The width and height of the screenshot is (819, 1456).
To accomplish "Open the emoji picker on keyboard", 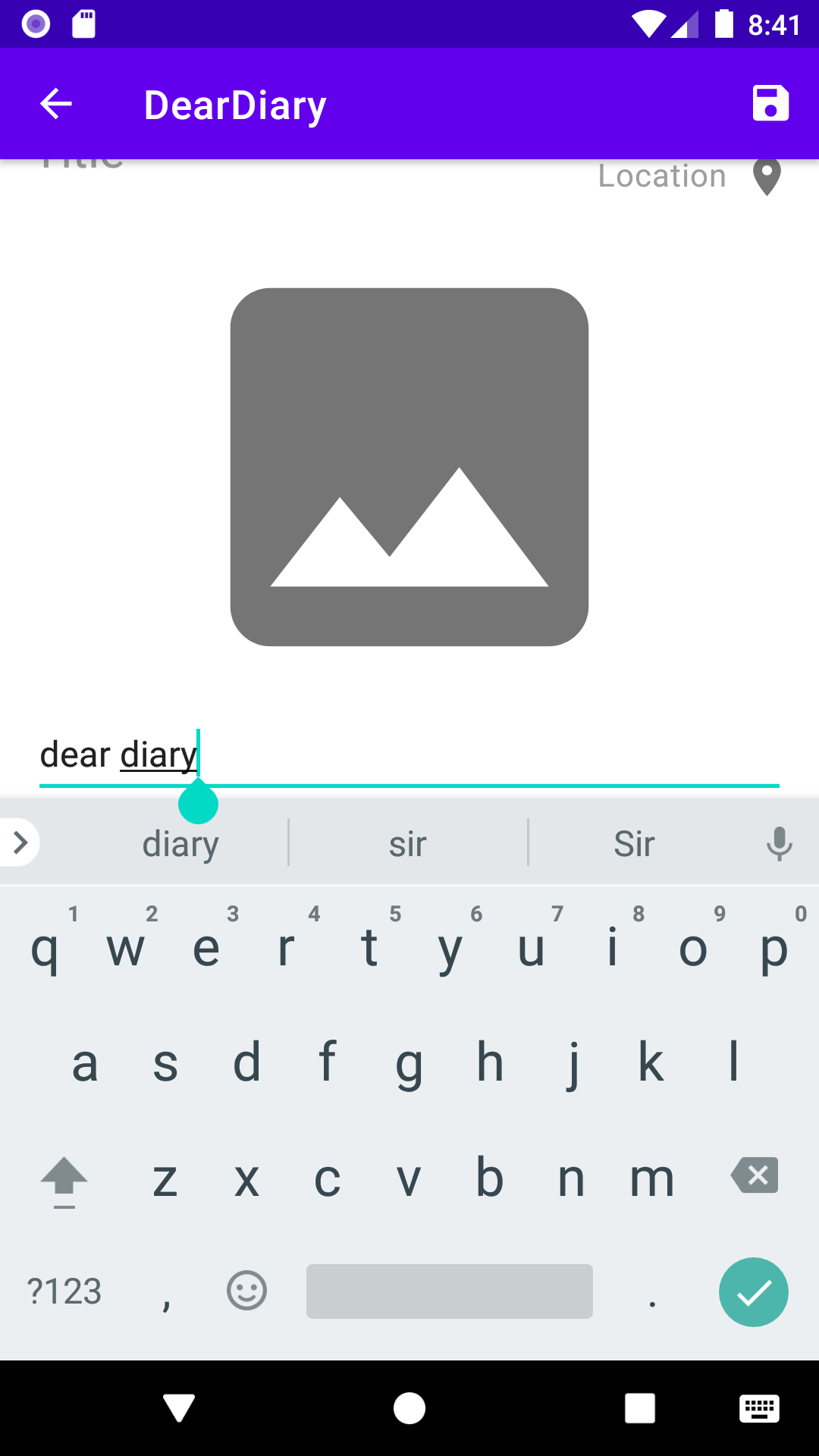I will (246, 1291).
